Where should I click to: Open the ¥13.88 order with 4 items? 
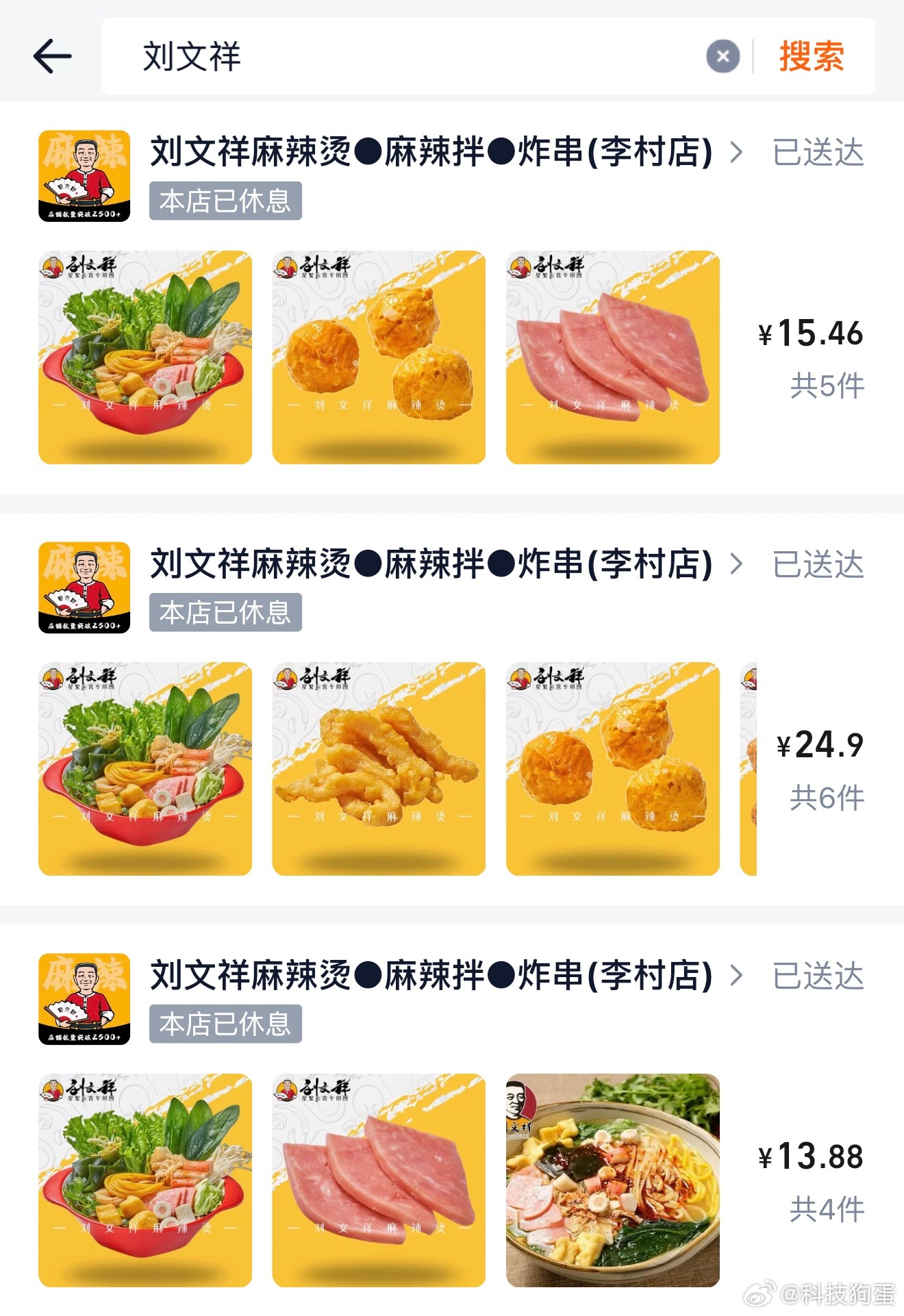(812, 1179)
